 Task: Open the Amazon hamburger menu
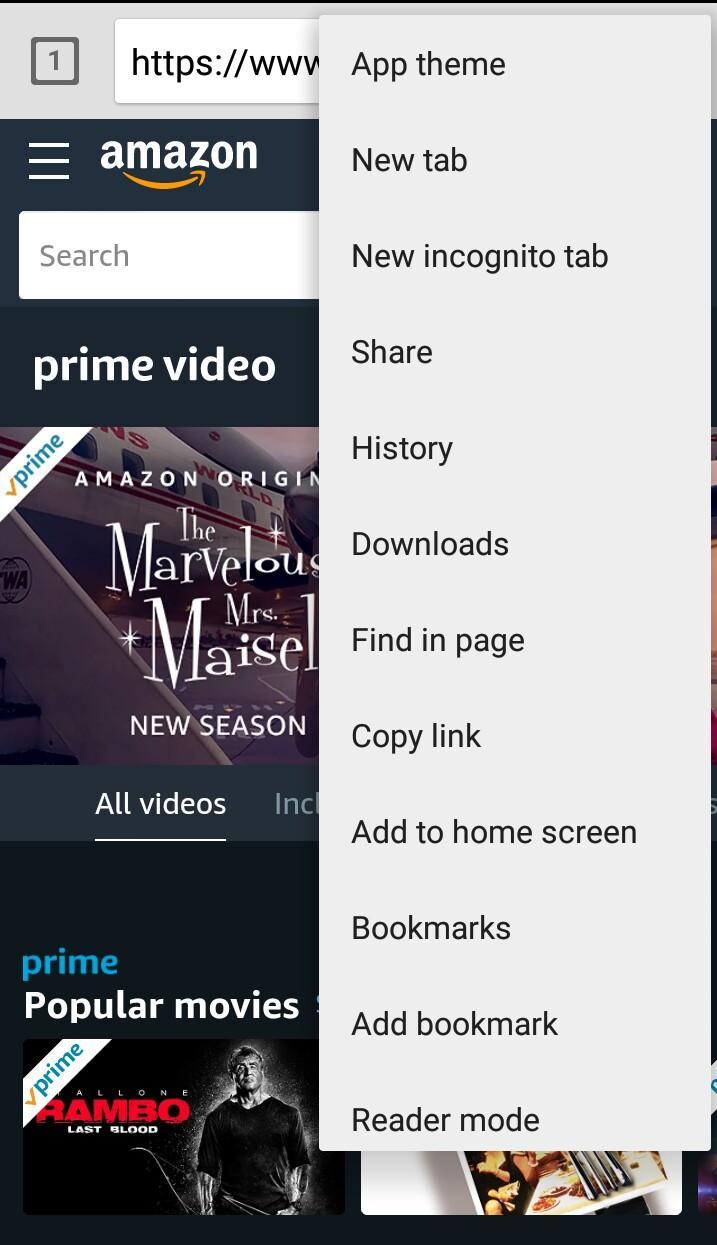pyautogui.click(x=49, y=160)
